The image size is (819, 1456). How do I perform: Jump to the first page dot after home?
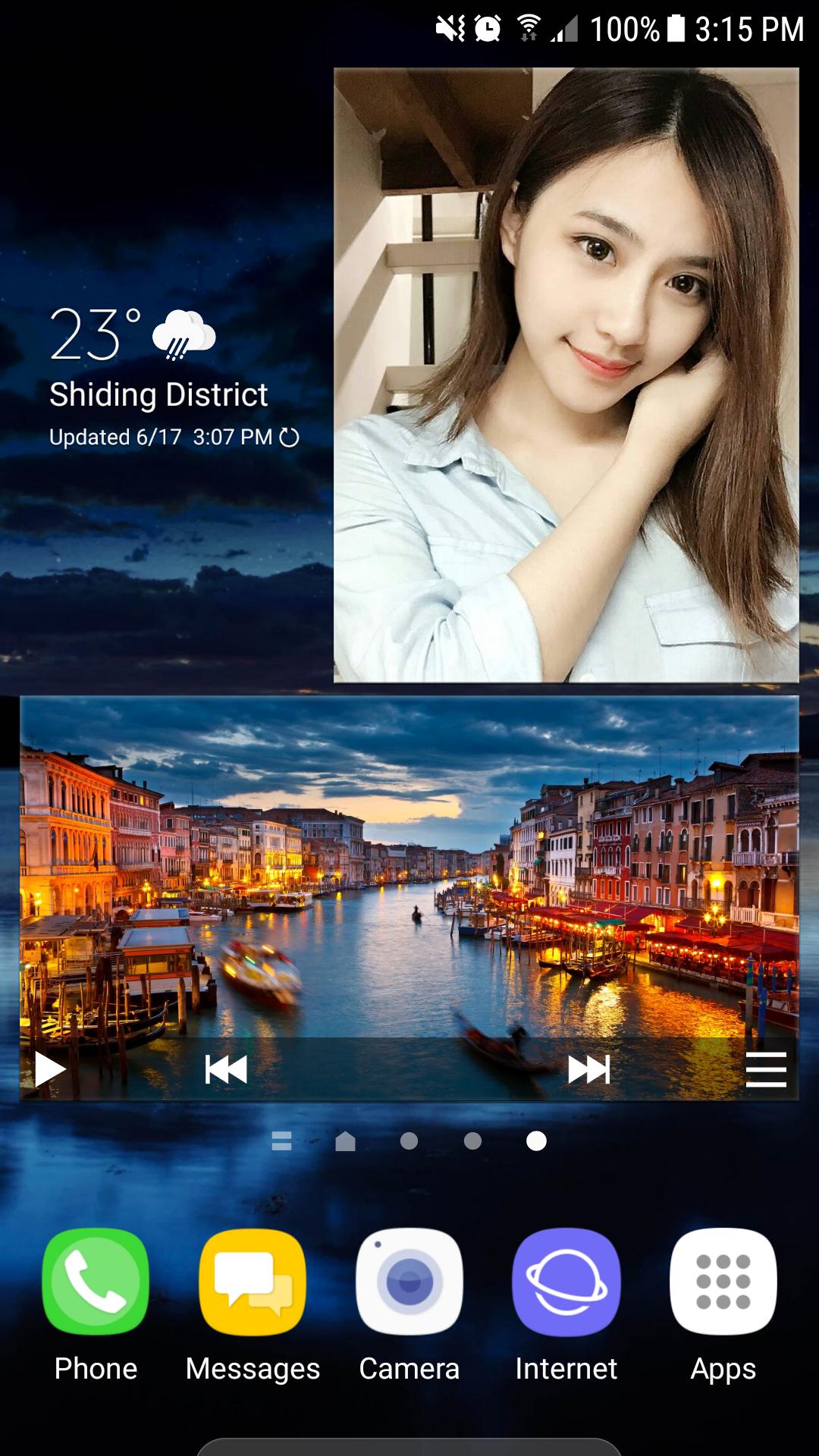click(409, 1141)
